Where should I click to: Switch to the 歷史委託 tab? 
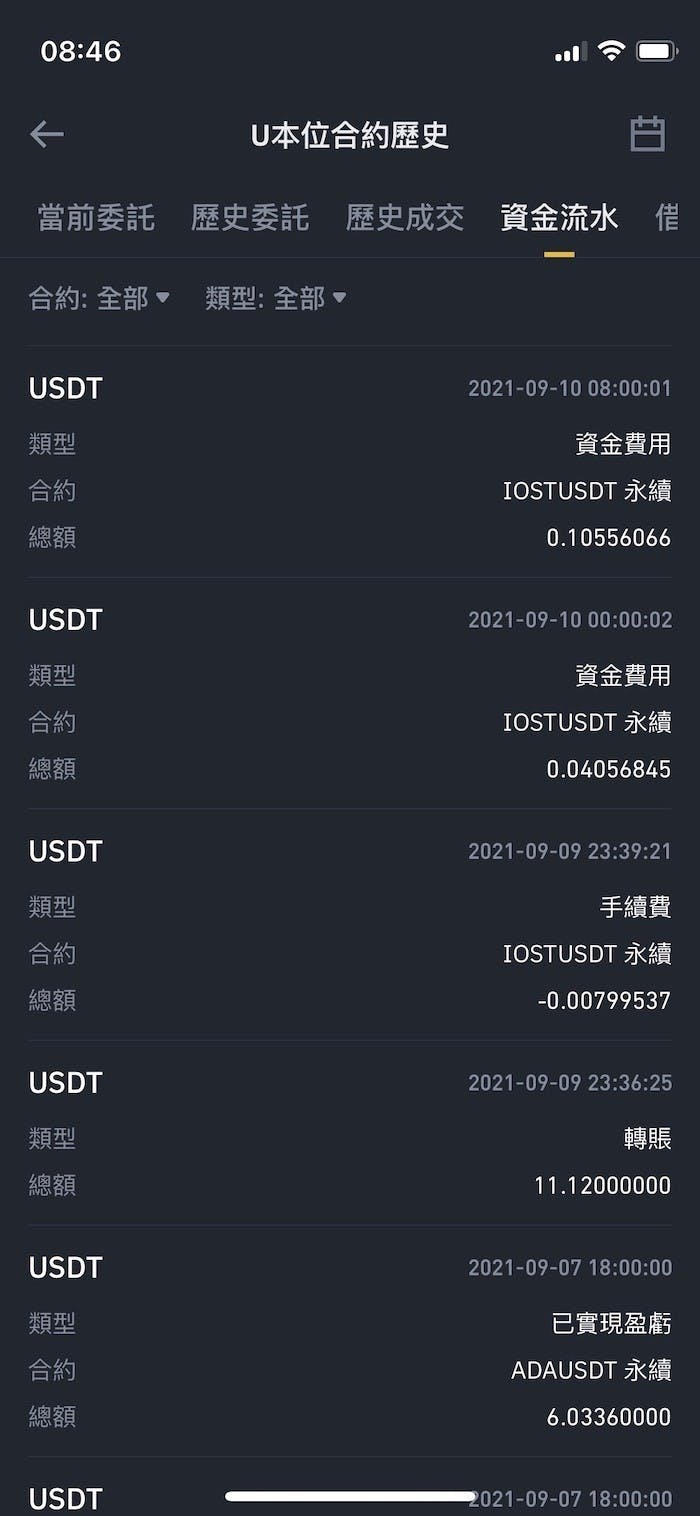click(x=250, y=217)
